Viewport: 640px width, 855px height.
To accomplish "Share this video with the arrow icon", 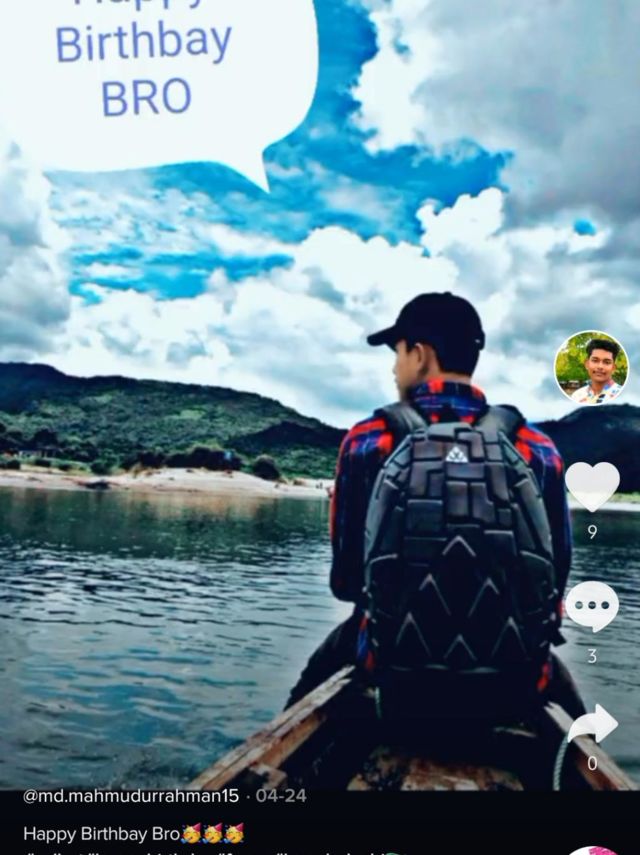I will point(592,724).
